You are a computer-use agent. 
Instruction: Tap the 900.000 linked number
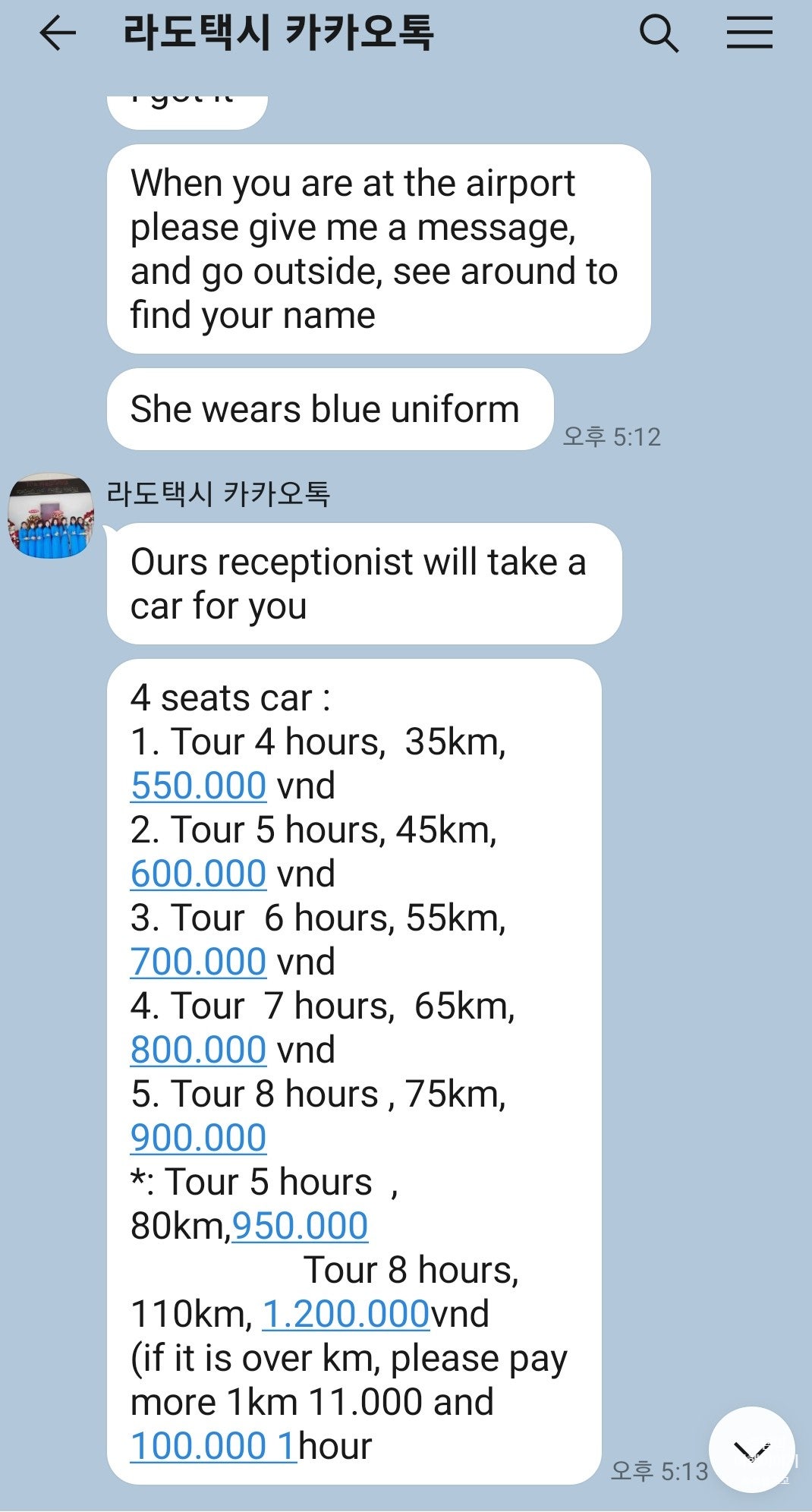coord(198,1138)
